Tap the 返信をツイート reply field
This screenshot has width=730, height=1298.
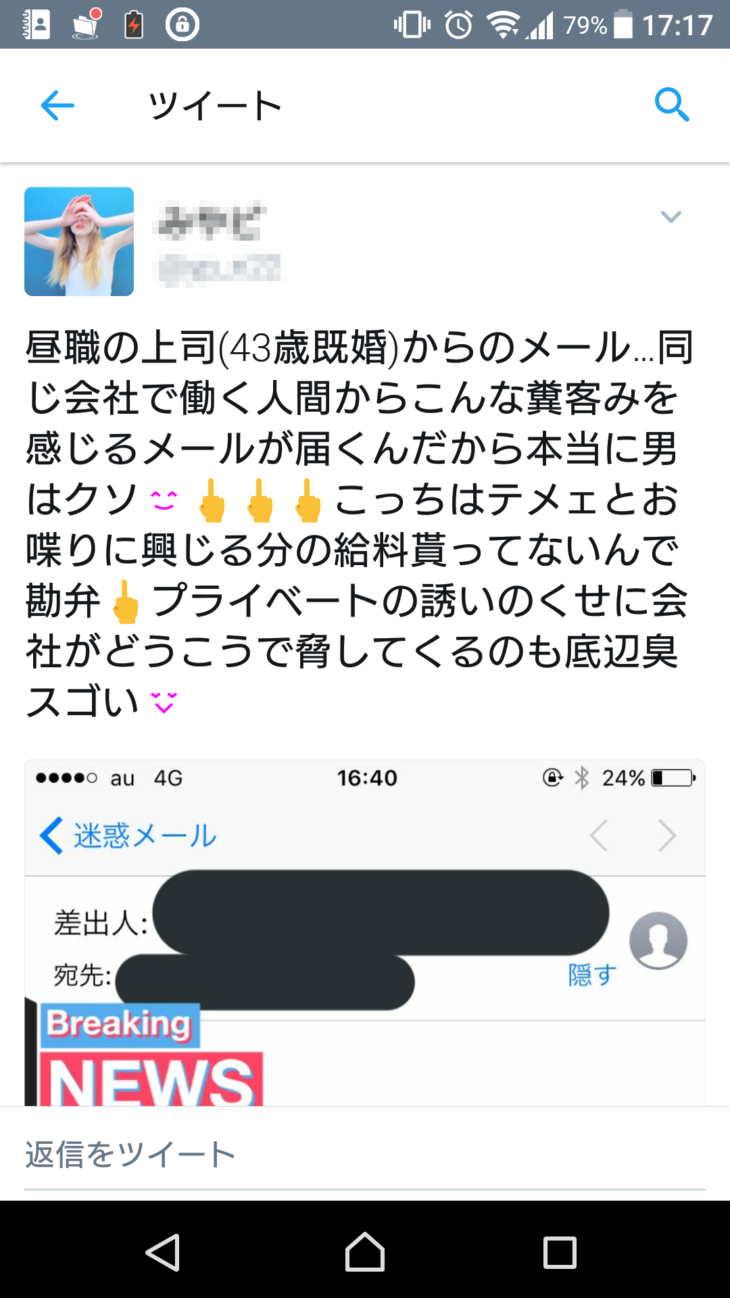364,1155
